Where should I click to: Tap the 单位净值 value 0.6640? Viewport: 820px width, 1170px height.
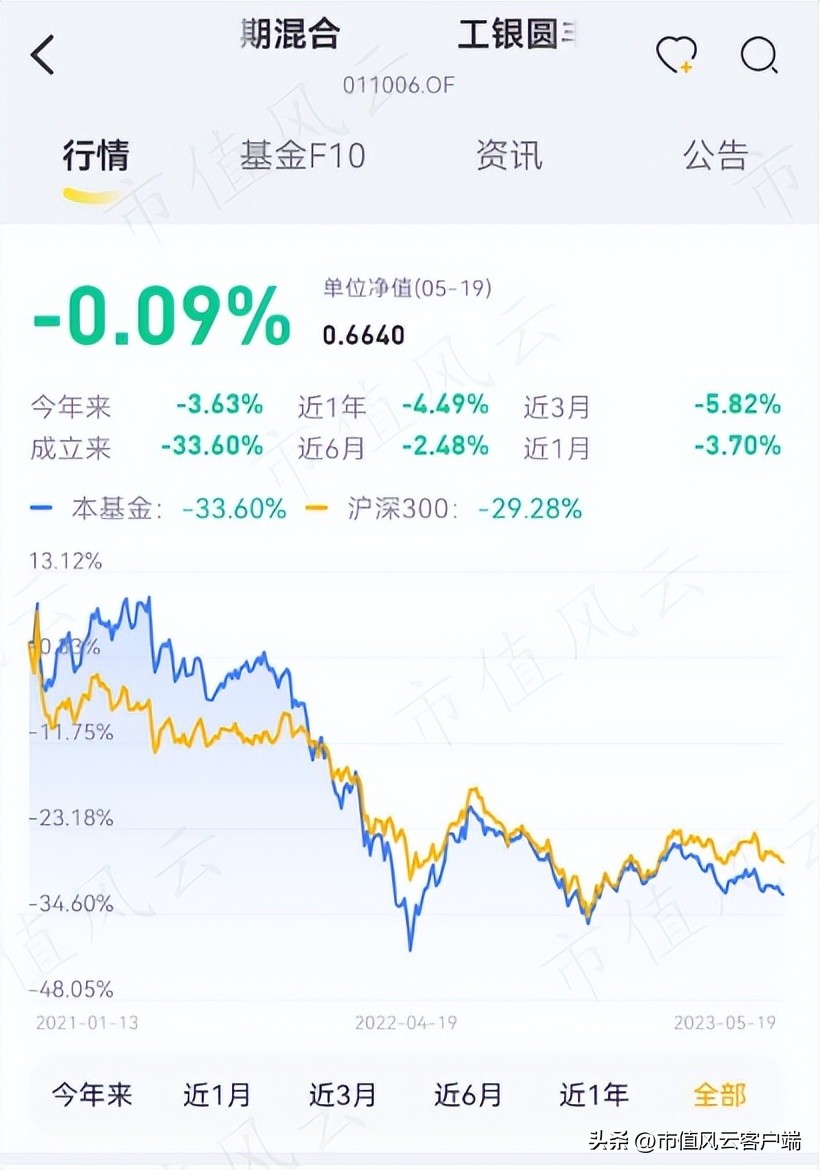363,338
